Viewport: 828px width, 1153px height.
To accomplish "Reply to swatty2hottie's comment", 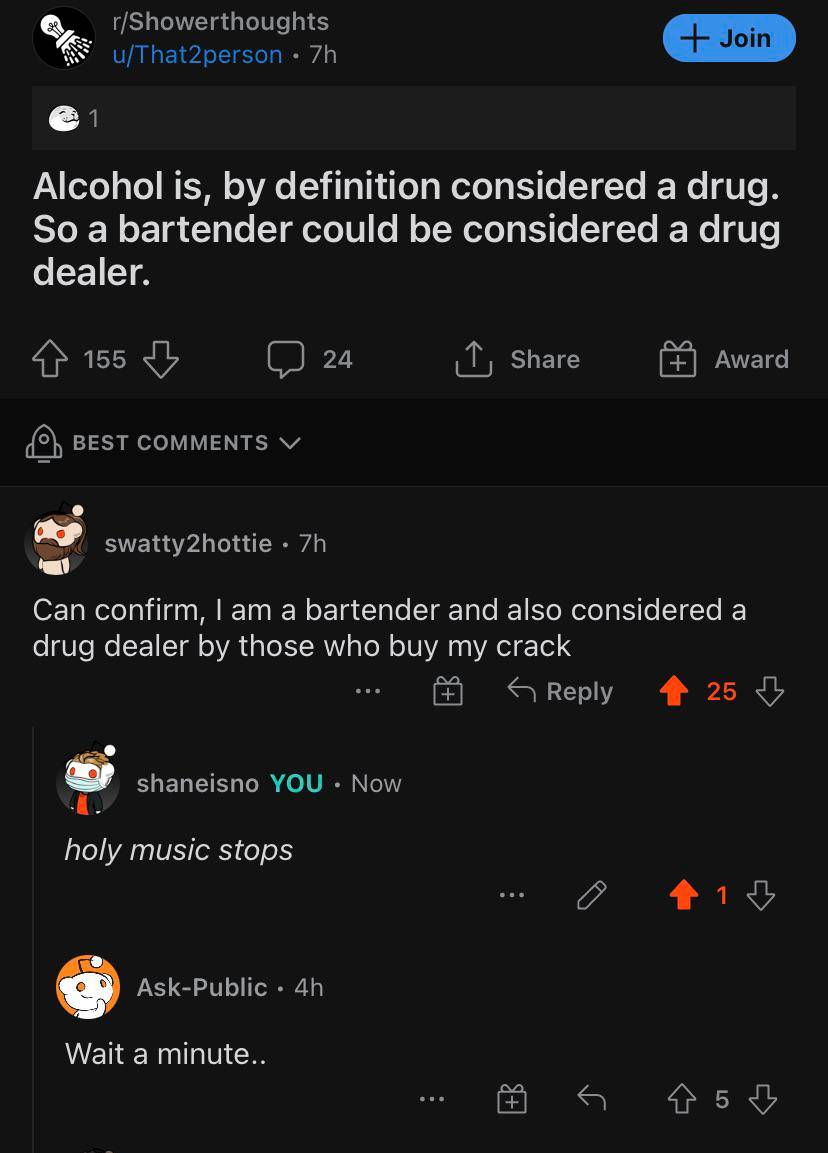I will pos(560,690).
